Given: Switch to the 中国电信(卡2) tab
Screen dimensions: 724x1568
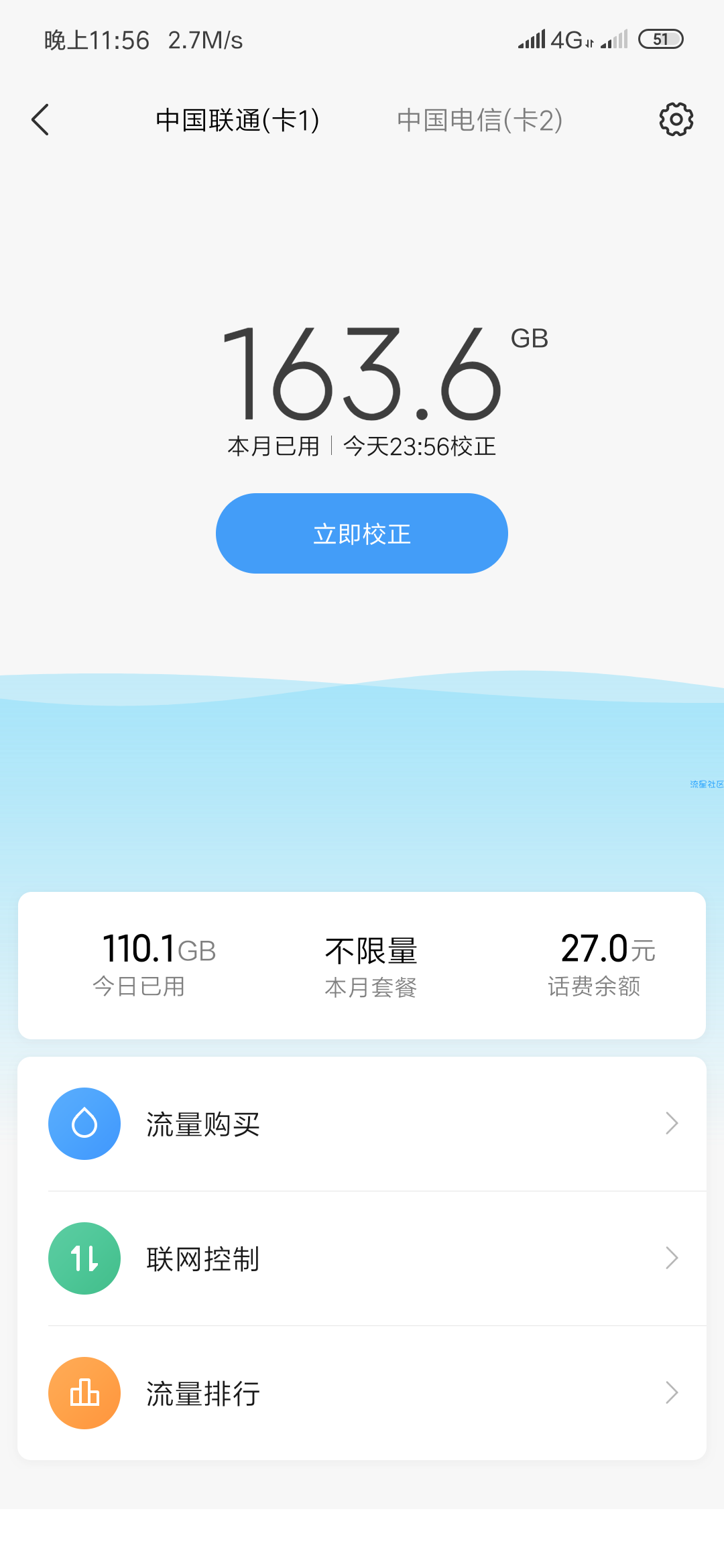Looking at the screenshot, I should (x=479, y=121).
